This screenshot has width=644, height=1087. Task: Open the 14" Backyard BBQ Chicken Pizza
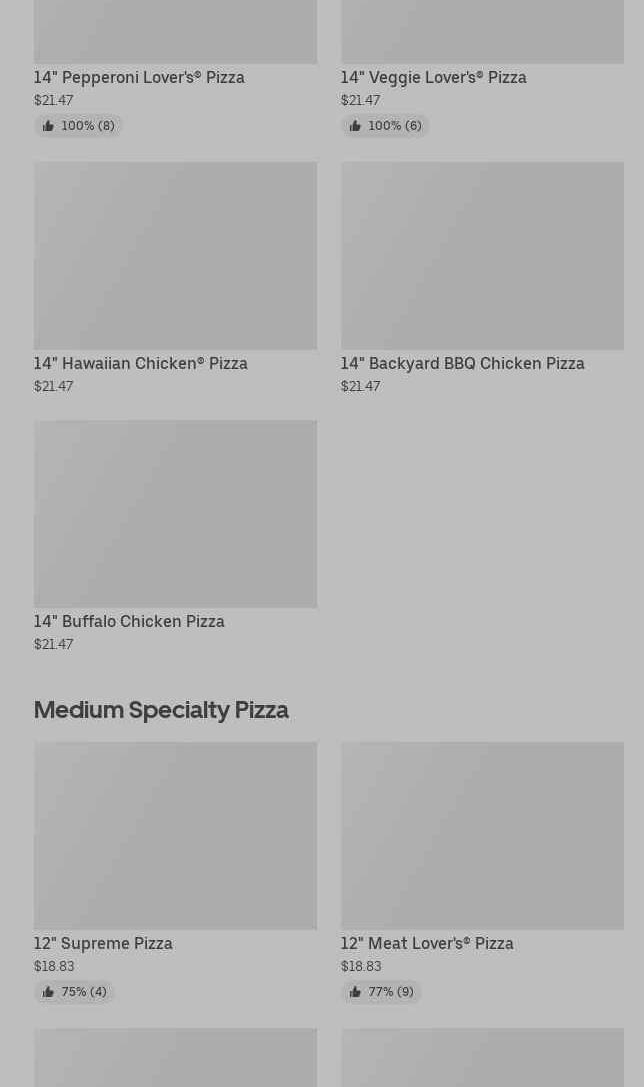pos(481,256)
